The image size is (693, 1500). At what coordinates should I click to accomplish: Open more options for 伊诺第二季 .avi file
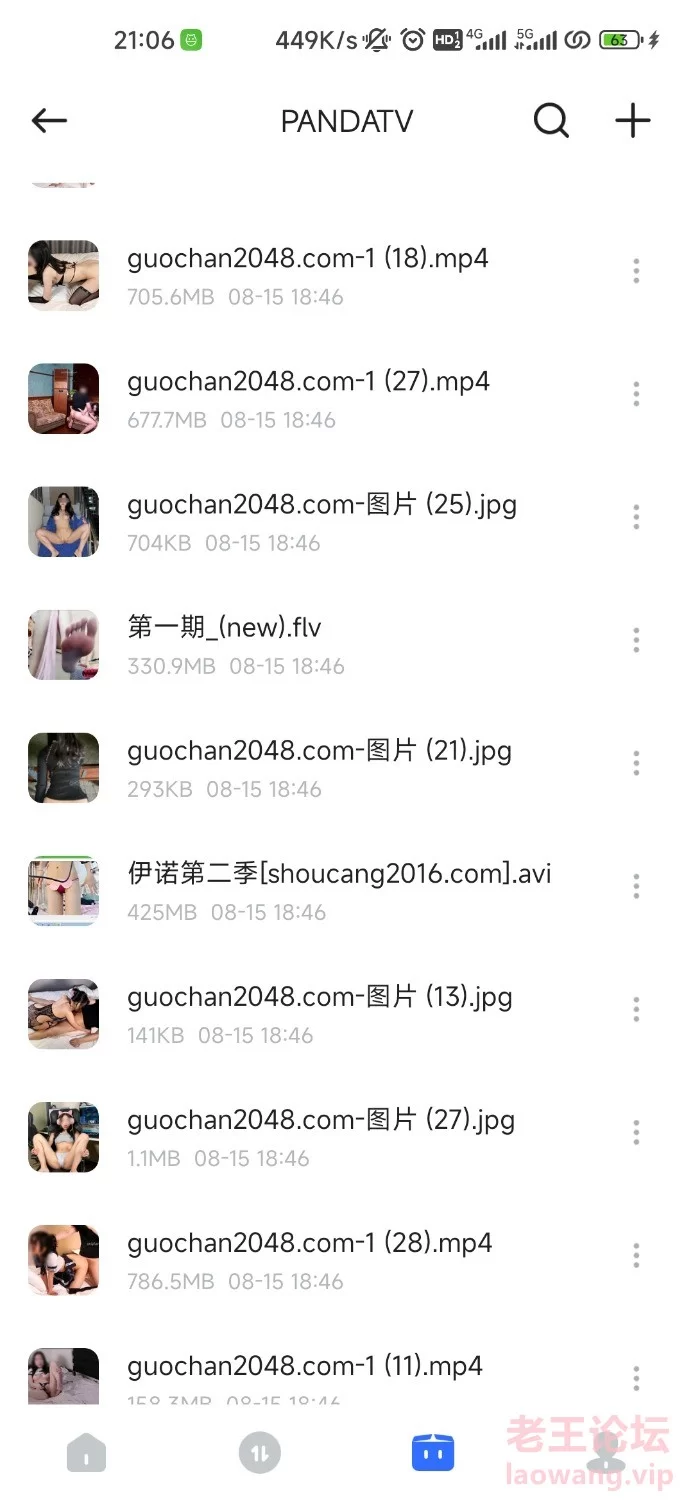point(636,886)
